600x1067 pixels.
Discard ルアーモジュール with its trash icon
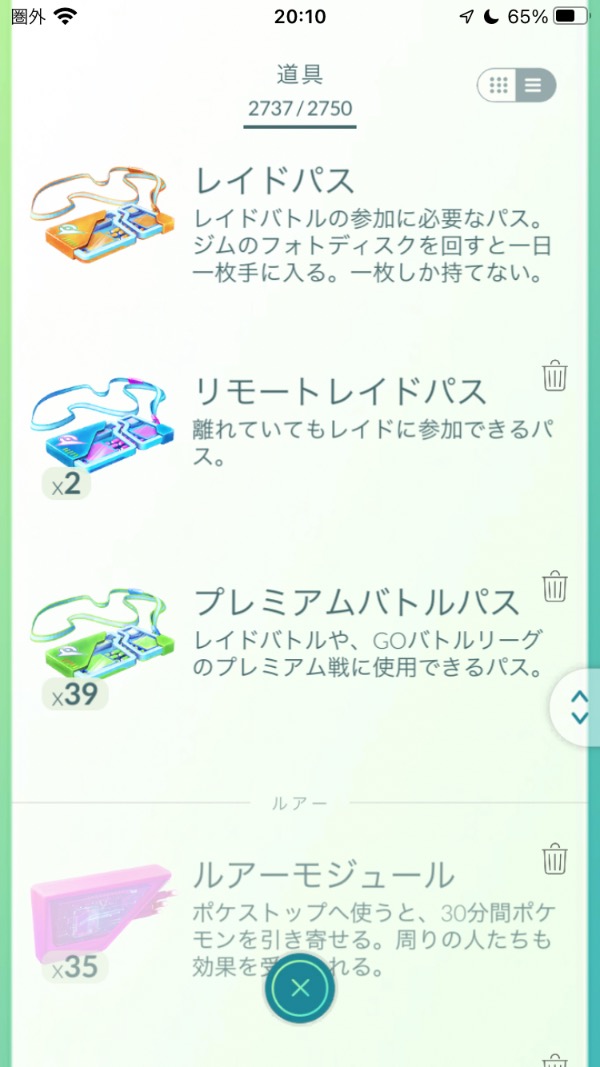coord(555,859)
